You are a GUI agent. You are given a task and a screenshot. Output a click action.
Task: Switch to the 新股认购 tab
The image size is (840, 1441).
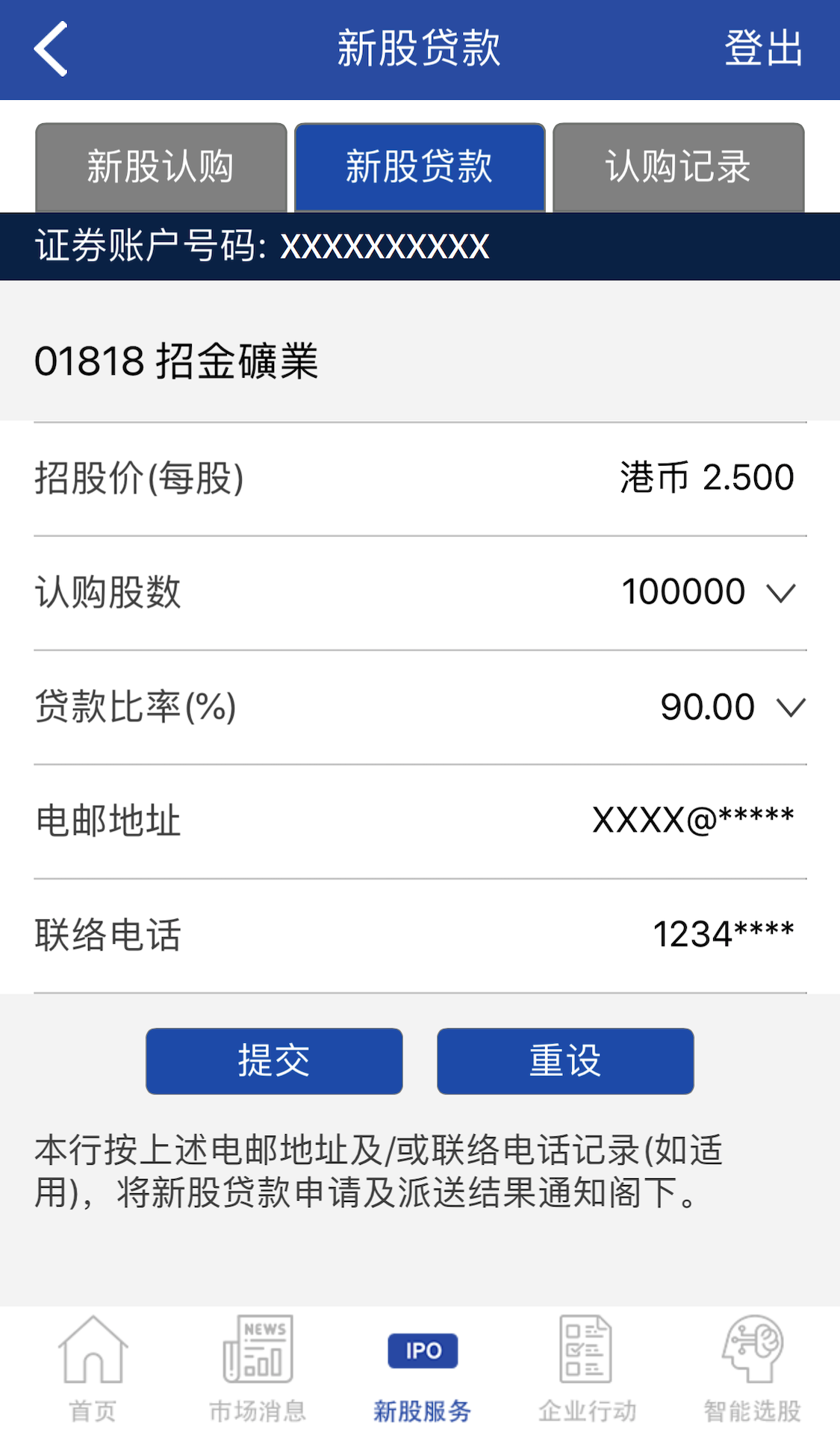[x=161, y=167]
